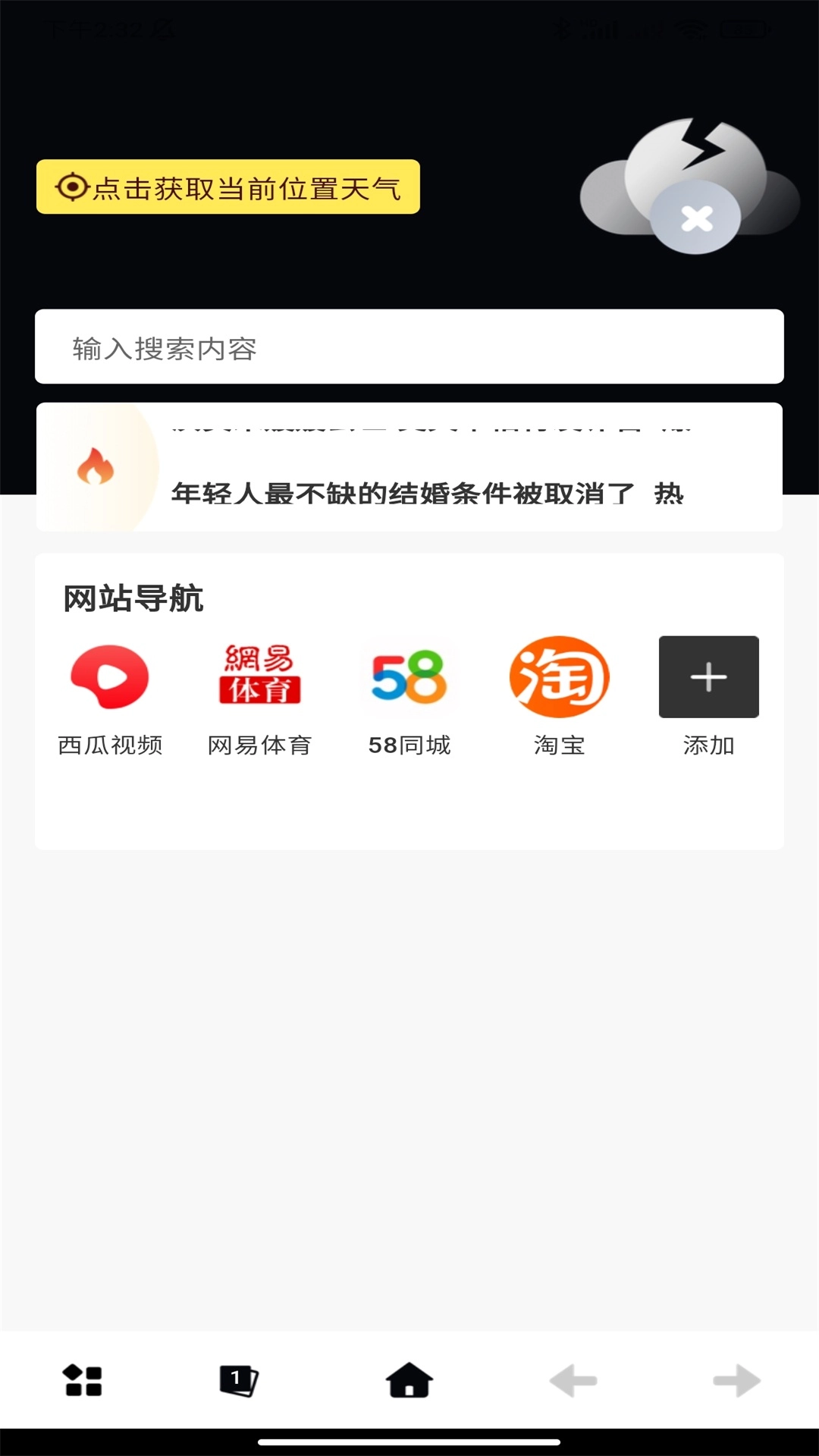819x1456 pixels.
Task: Tap the 网站导航 section heading
Action: pyautogui.click(x=133, y=598)
